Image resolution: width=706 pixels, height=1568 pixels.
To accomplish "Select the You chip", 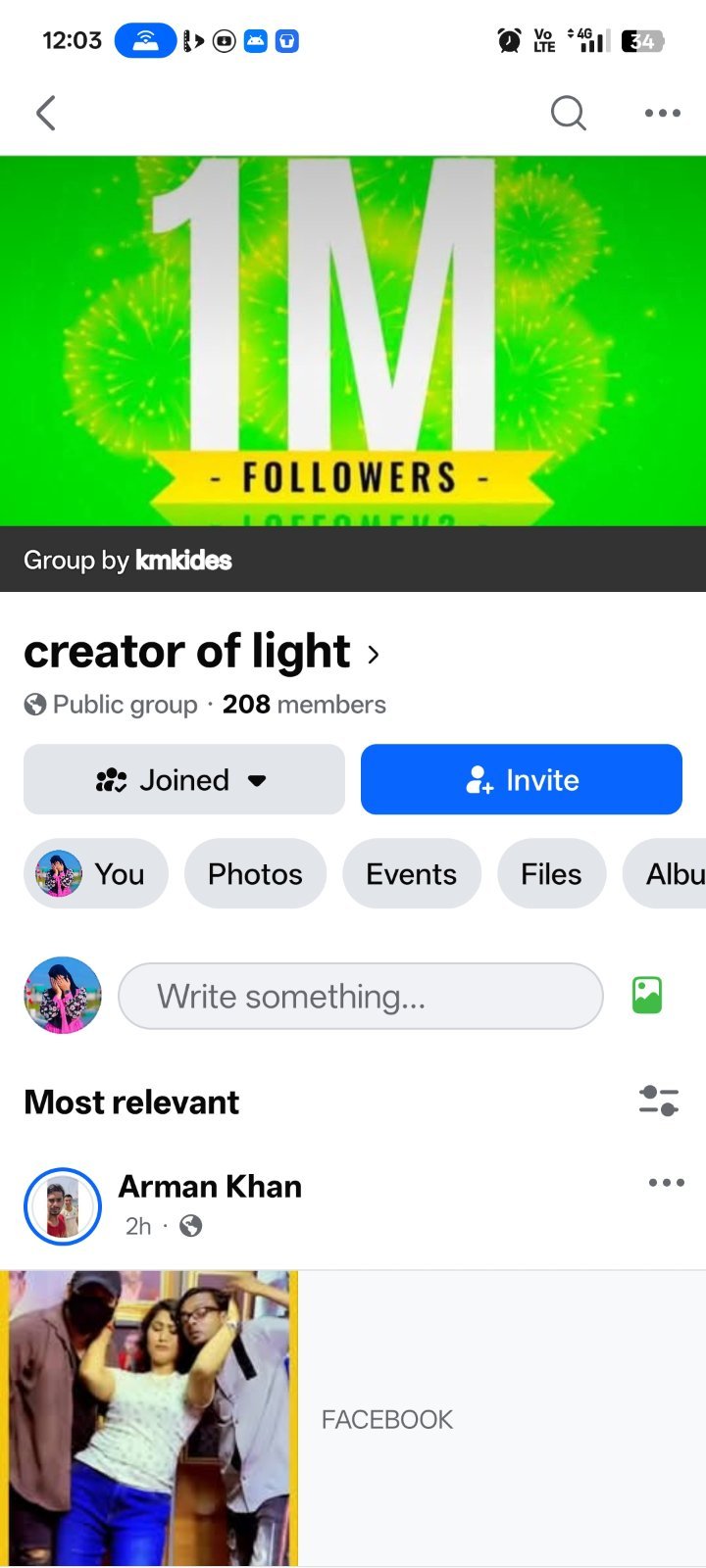I will coord(96,873).
